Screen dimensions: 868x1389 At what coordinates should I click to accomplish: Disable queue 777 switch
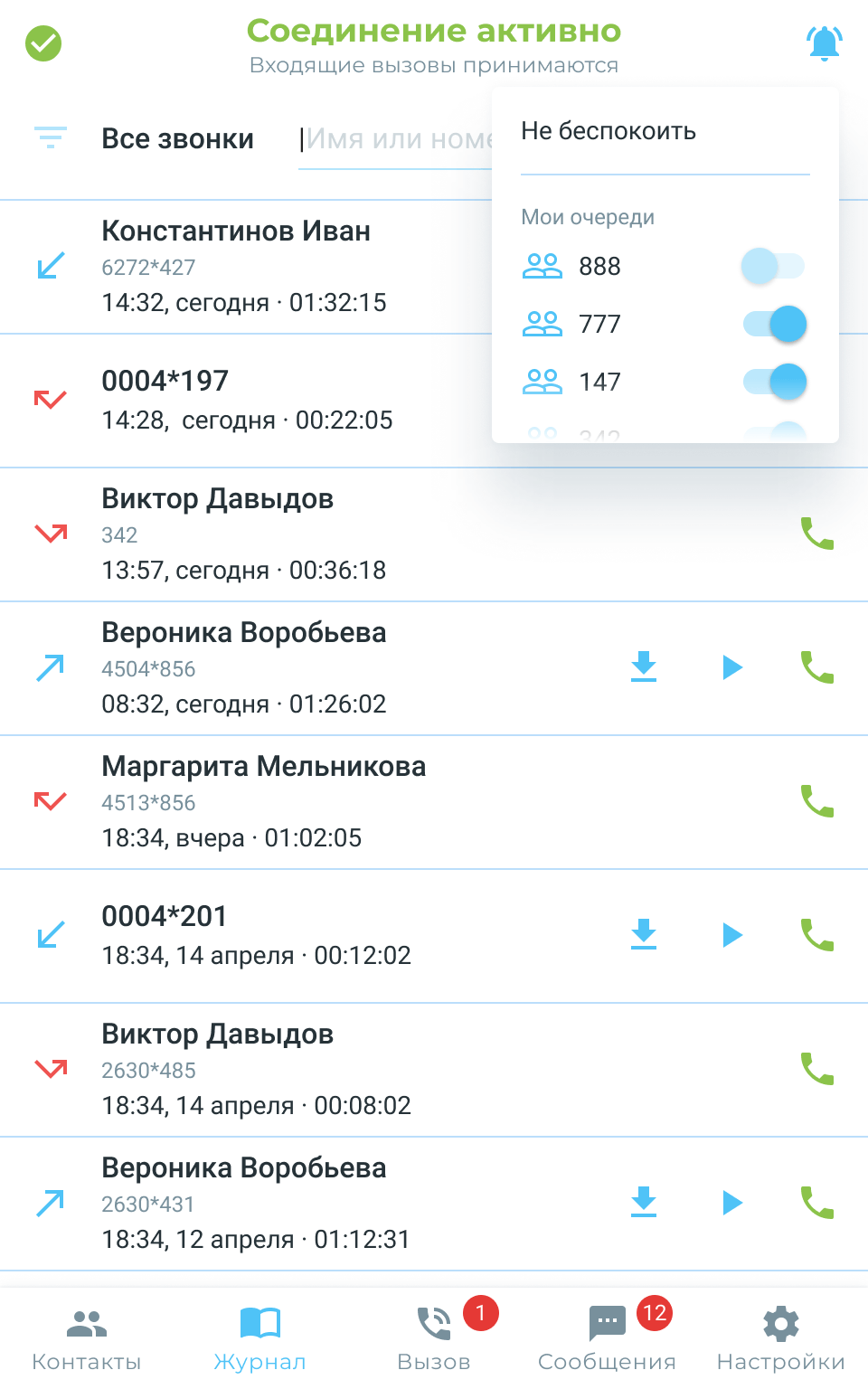[774, 324]
